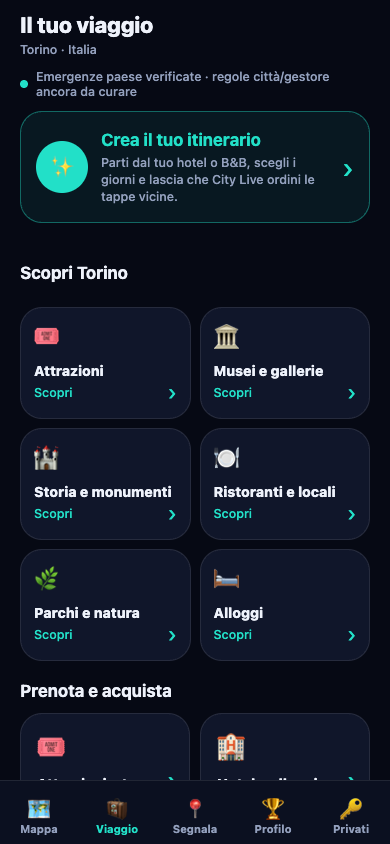Discover Parchi e natura
The height and width of the screenshot is (844, 390).
[x=105, y=605]
